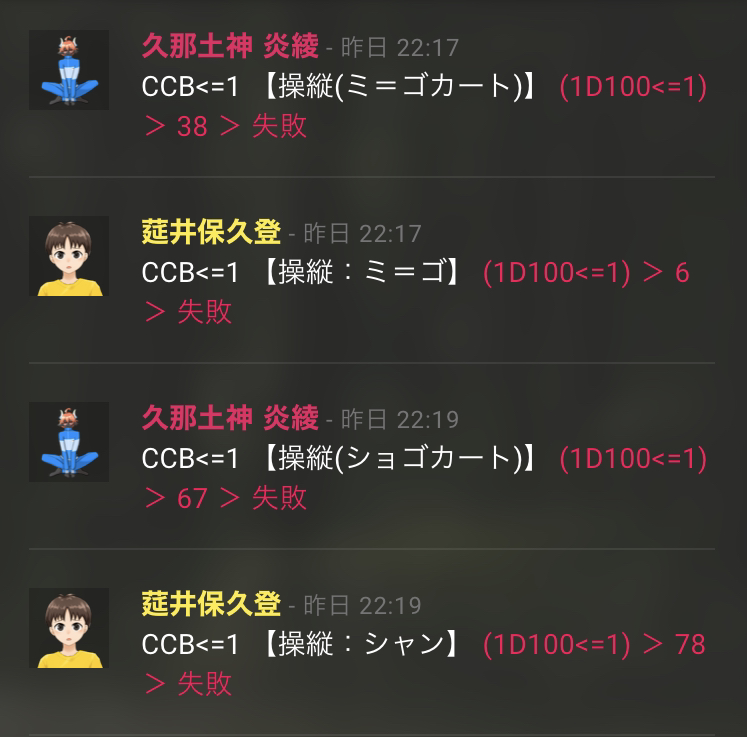Image resolution: width=747 pixels, height=737 pixels.
Task: Open 久那土神 炎綾's ショゴカート roll message
Action: click(423, 459)
